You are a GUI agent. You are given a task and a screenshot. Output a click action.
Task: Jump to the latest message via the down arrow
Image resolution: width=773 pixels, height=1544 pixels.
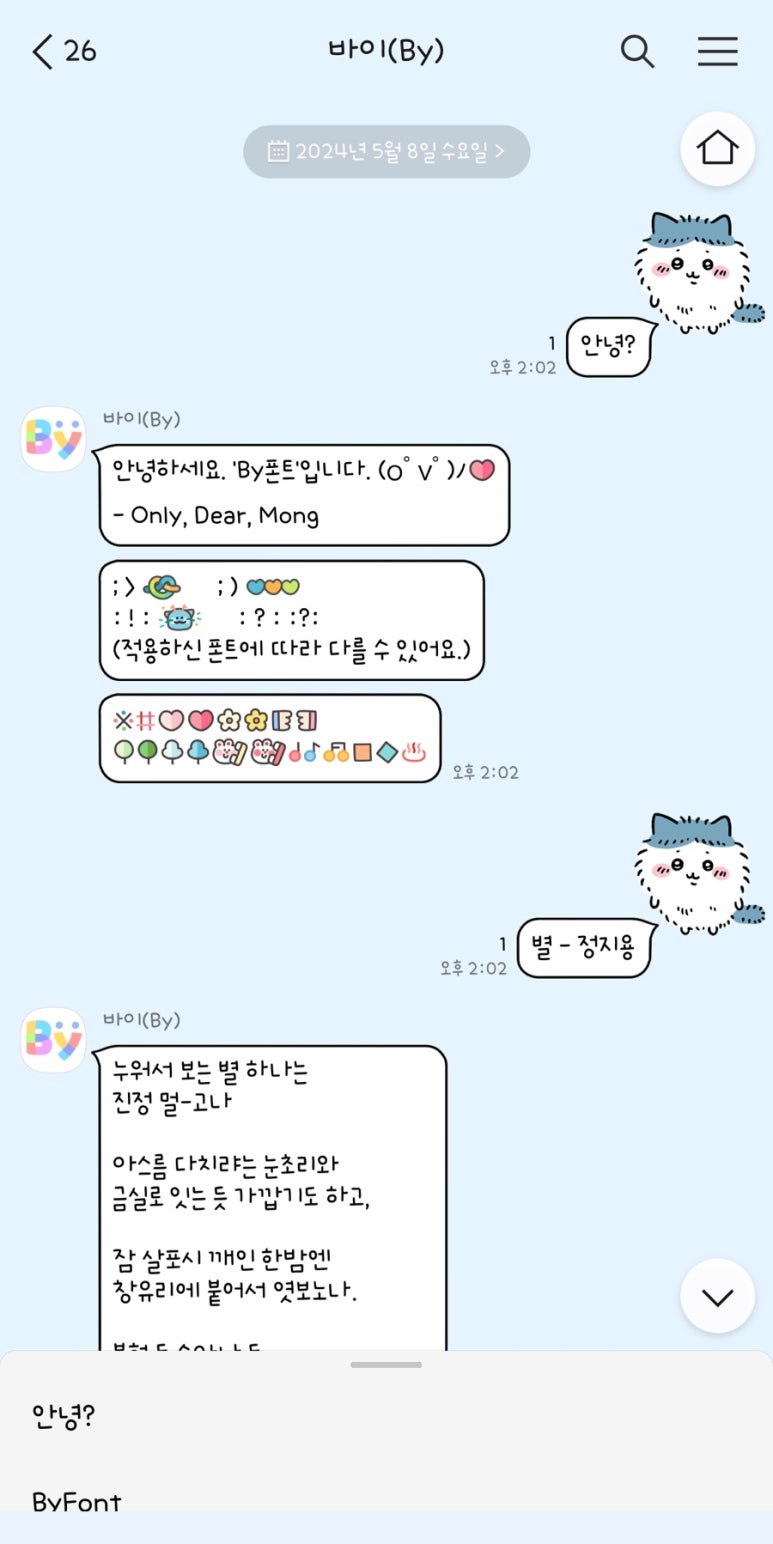[717, 1296]
